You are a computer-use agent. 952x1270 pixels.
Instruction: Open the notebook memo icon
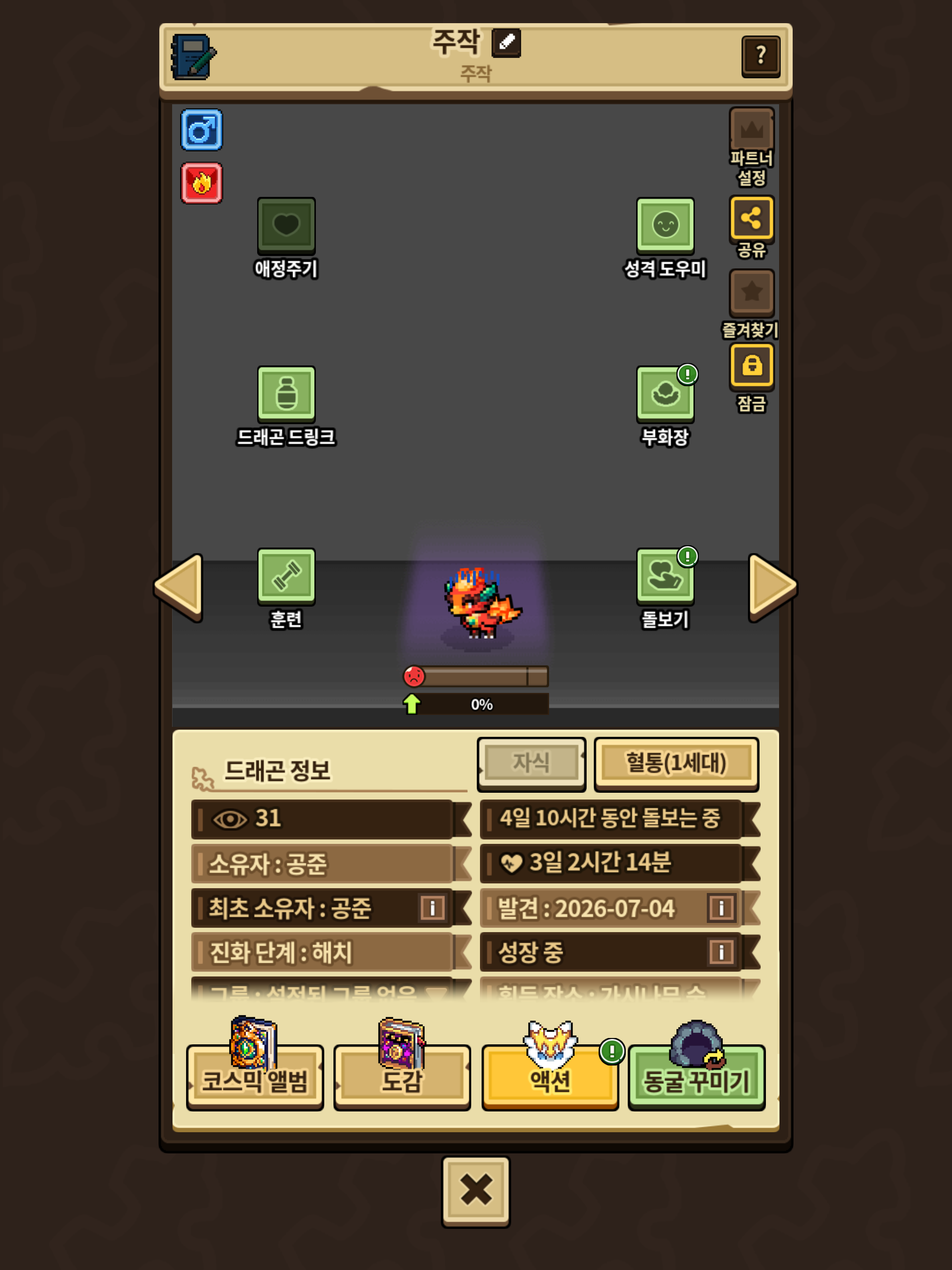coord(194,57)
